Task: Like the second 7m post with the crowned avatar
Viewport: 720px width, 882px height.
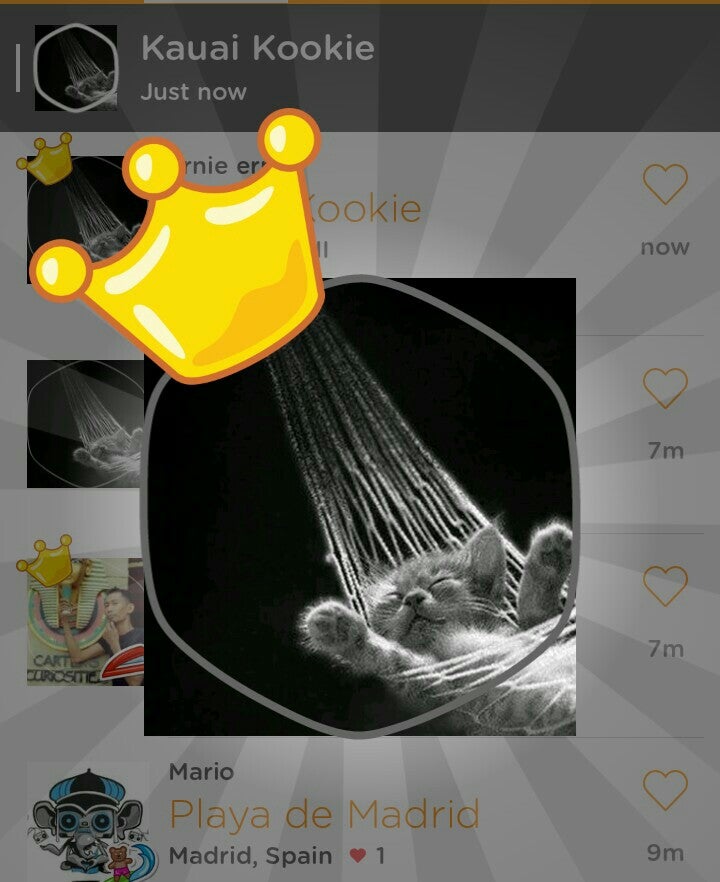Action: [x=665, y=587]
